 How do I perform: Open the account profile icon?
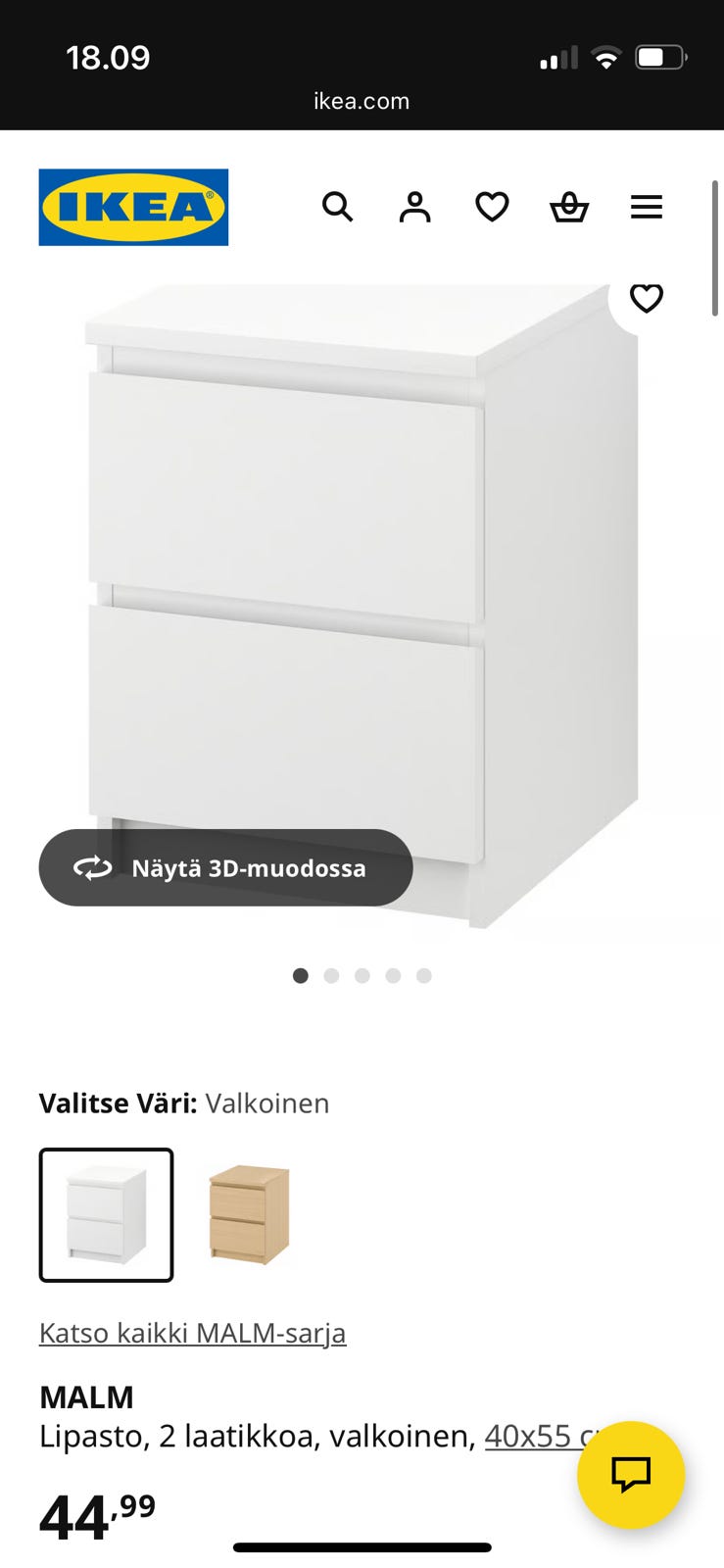[414, 207]
